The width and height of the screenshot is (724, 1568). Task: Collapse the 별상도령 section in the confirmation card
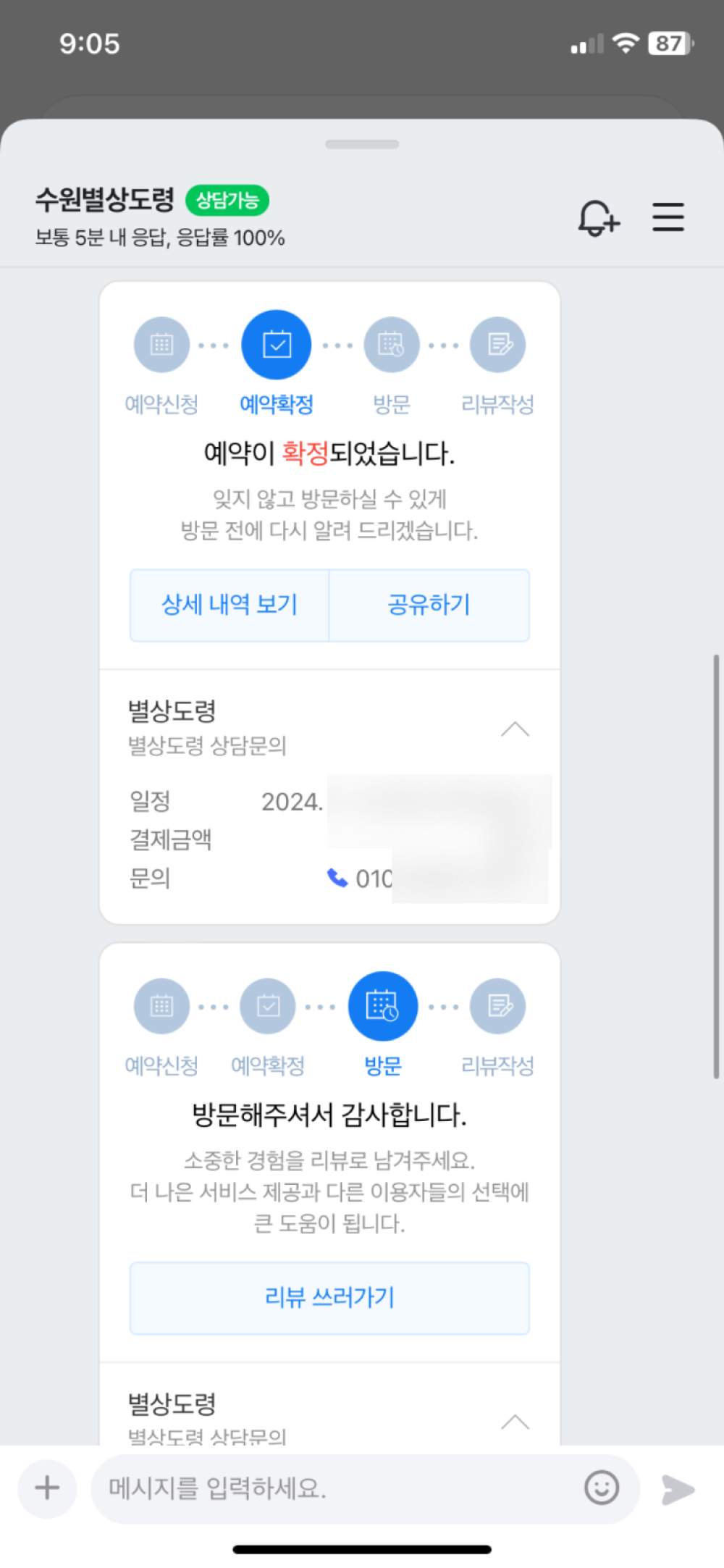pos(515,729)
